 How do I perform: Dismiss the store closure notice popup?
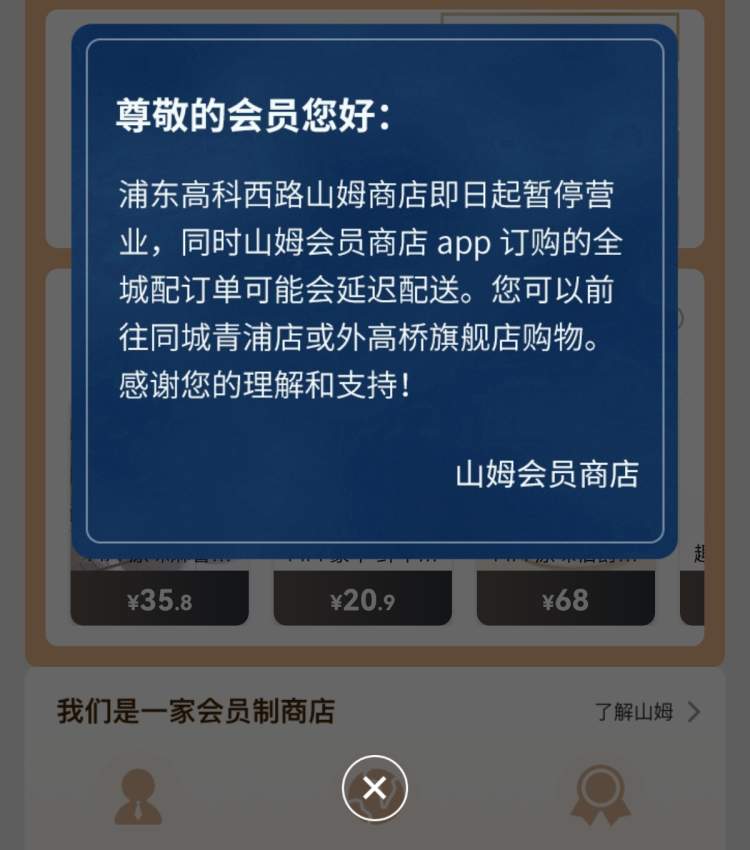coord(375,788)
